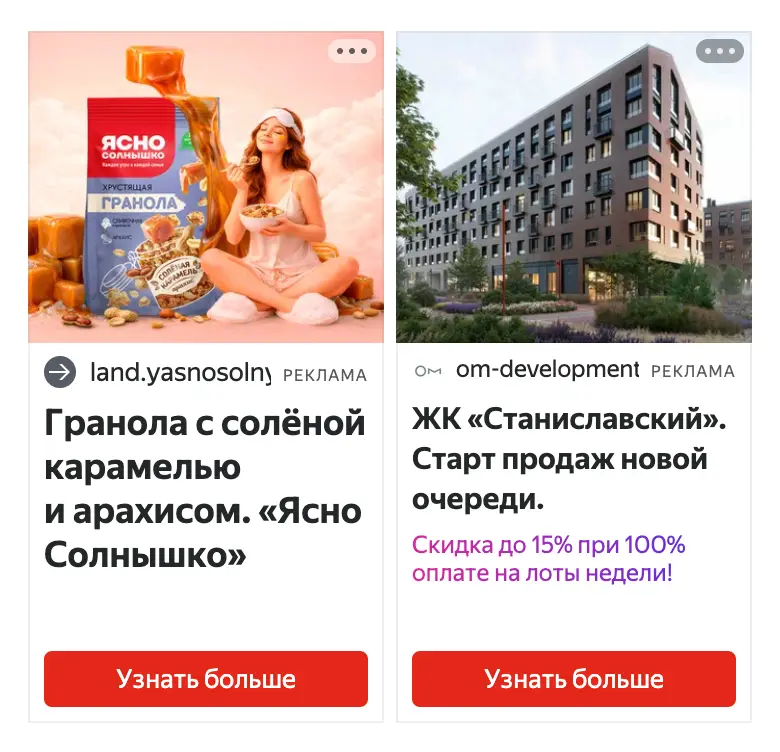780x752 pixels.
Task: Tap Узнать больше under the granola ad
Action: [206, 678]
